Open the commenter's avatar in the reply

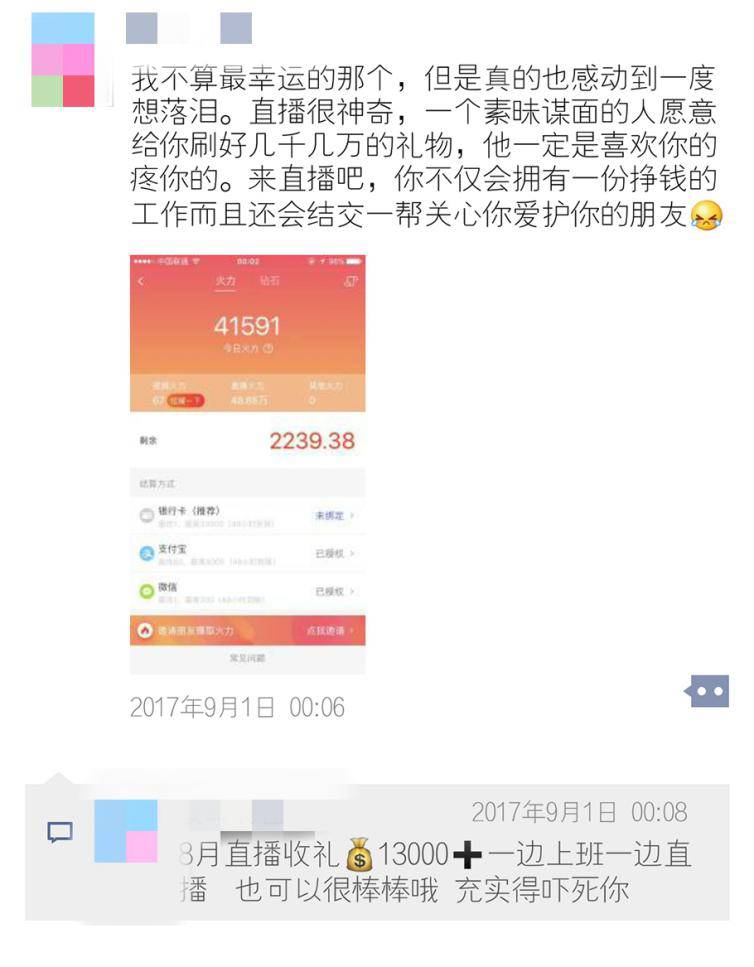coord(126,831)
